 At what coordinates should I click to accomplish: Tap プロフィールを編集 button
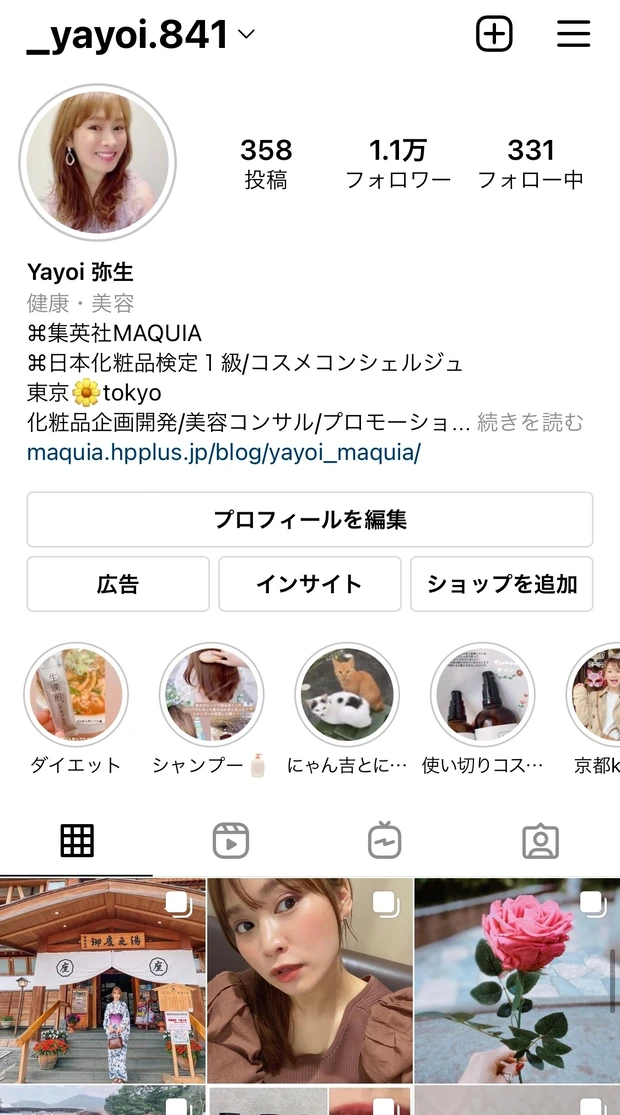point(310,520)
